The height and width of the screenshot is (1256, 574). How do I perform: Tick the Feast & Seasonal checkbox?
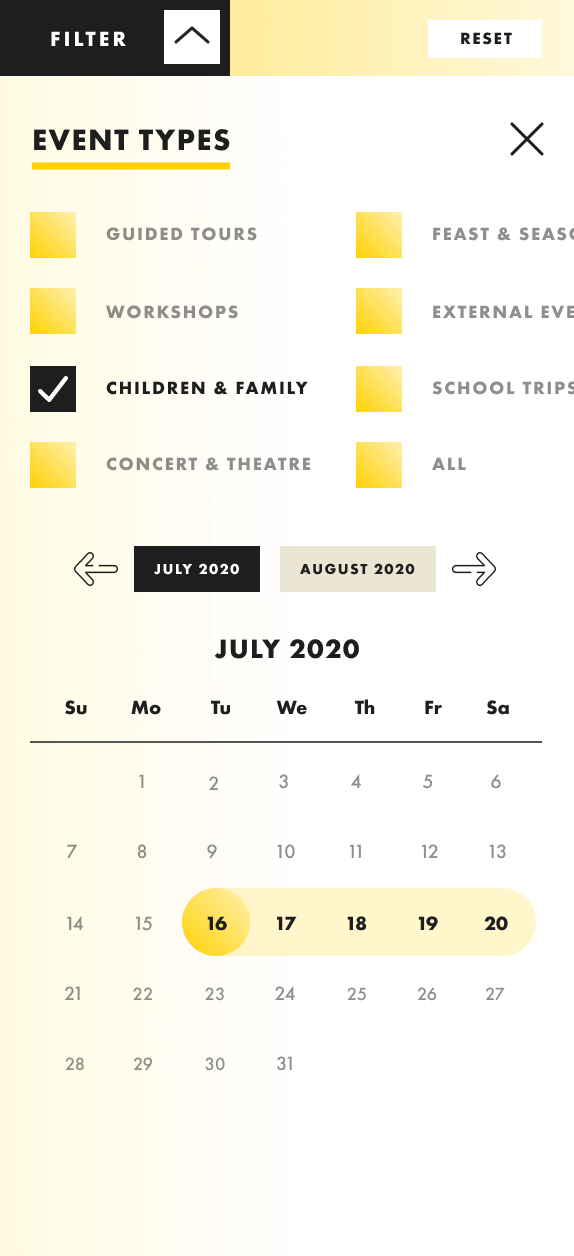click(x=379, y=235)
